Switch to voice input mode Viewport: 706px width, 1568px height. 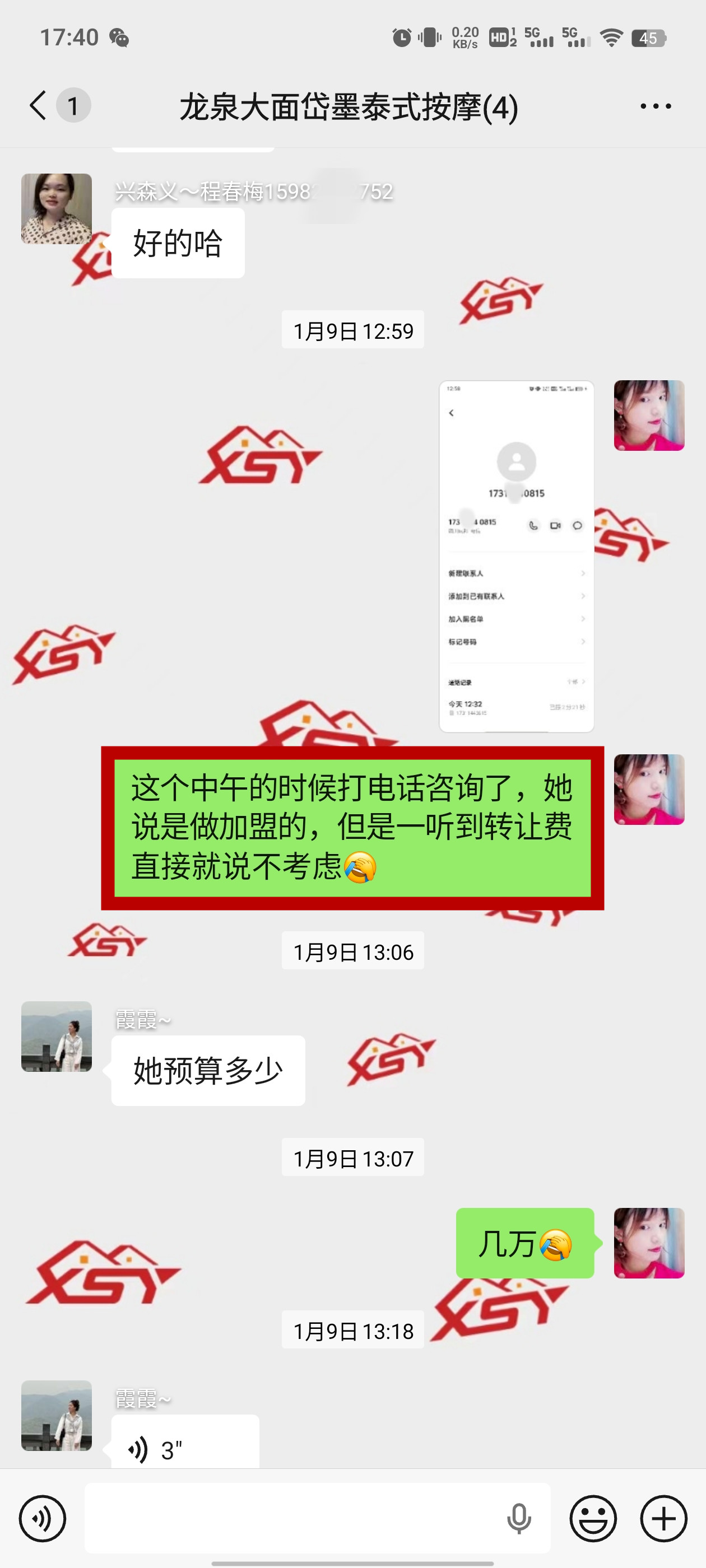42,1518
